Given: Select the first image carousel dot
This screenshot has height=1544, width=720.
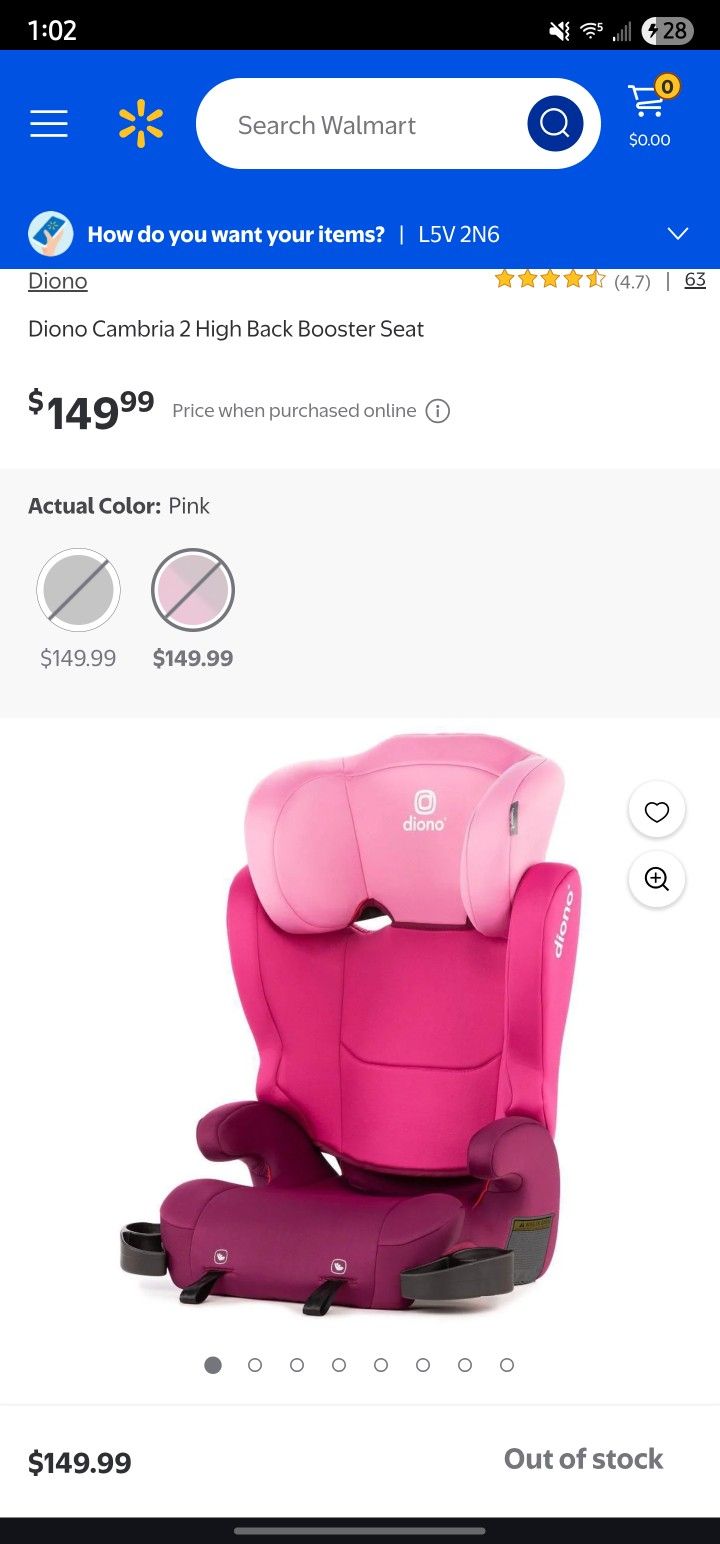Looking at the screenshot, I should [213, 1364].
